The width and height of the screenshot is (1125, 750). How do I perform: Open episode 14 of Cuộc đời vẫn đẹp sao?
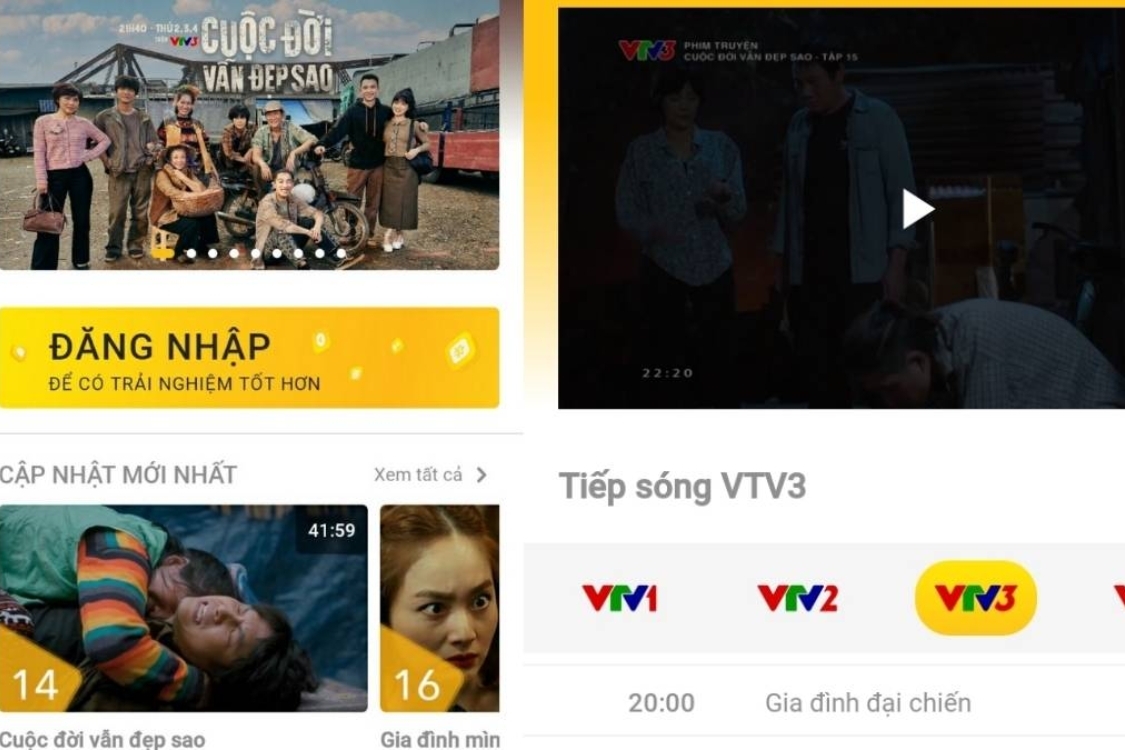click(x=184, y=608)
